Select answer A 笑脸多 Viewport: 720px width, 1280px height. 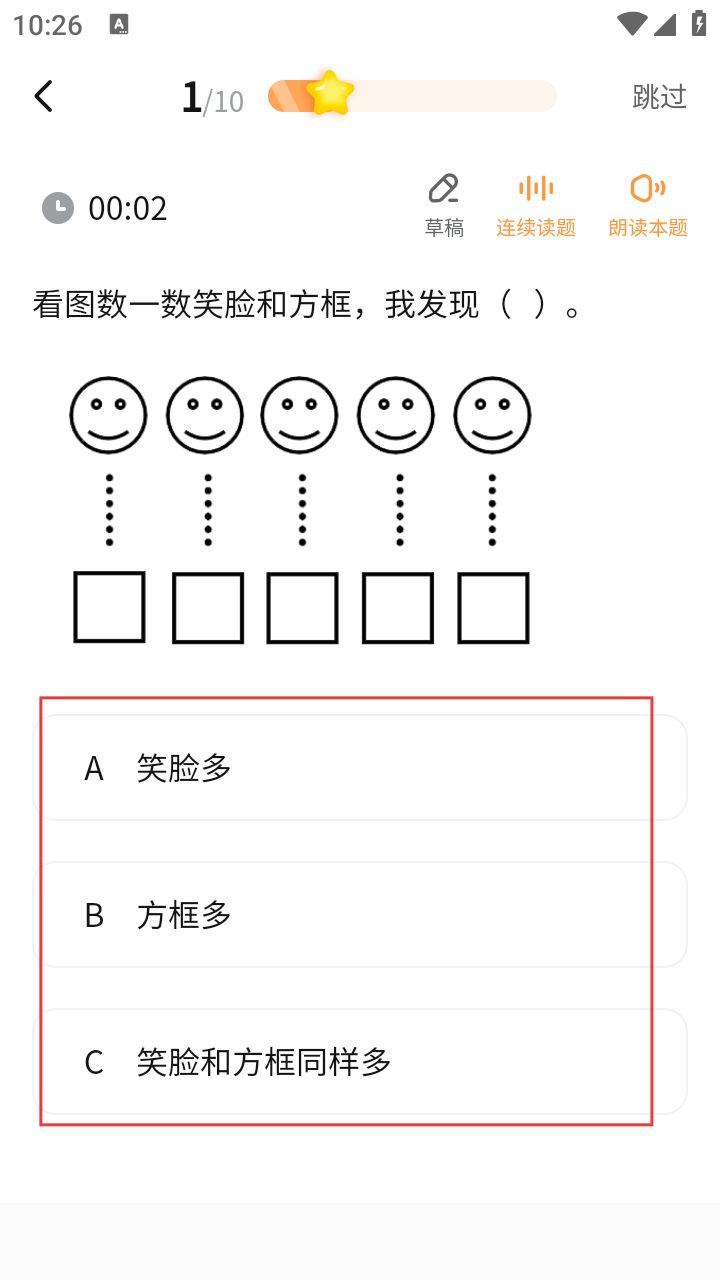[x=360, y=768]
